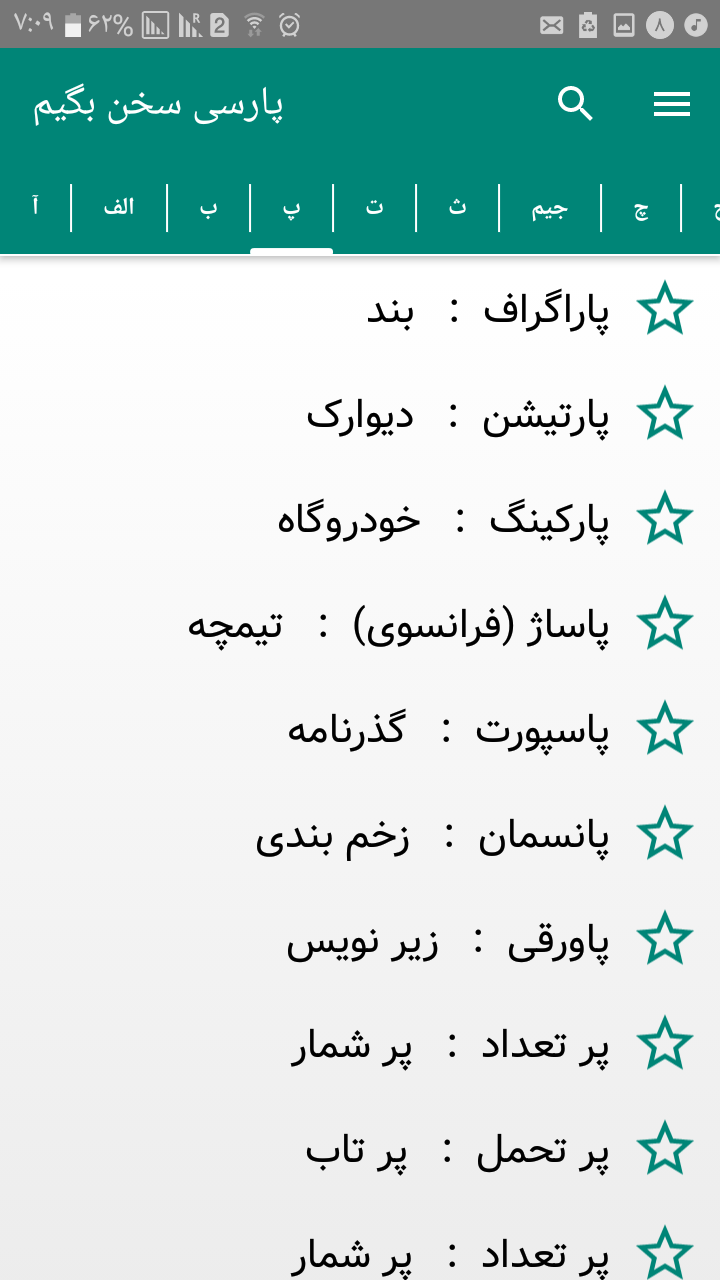Switch to the ب tab

pos(209,207)
